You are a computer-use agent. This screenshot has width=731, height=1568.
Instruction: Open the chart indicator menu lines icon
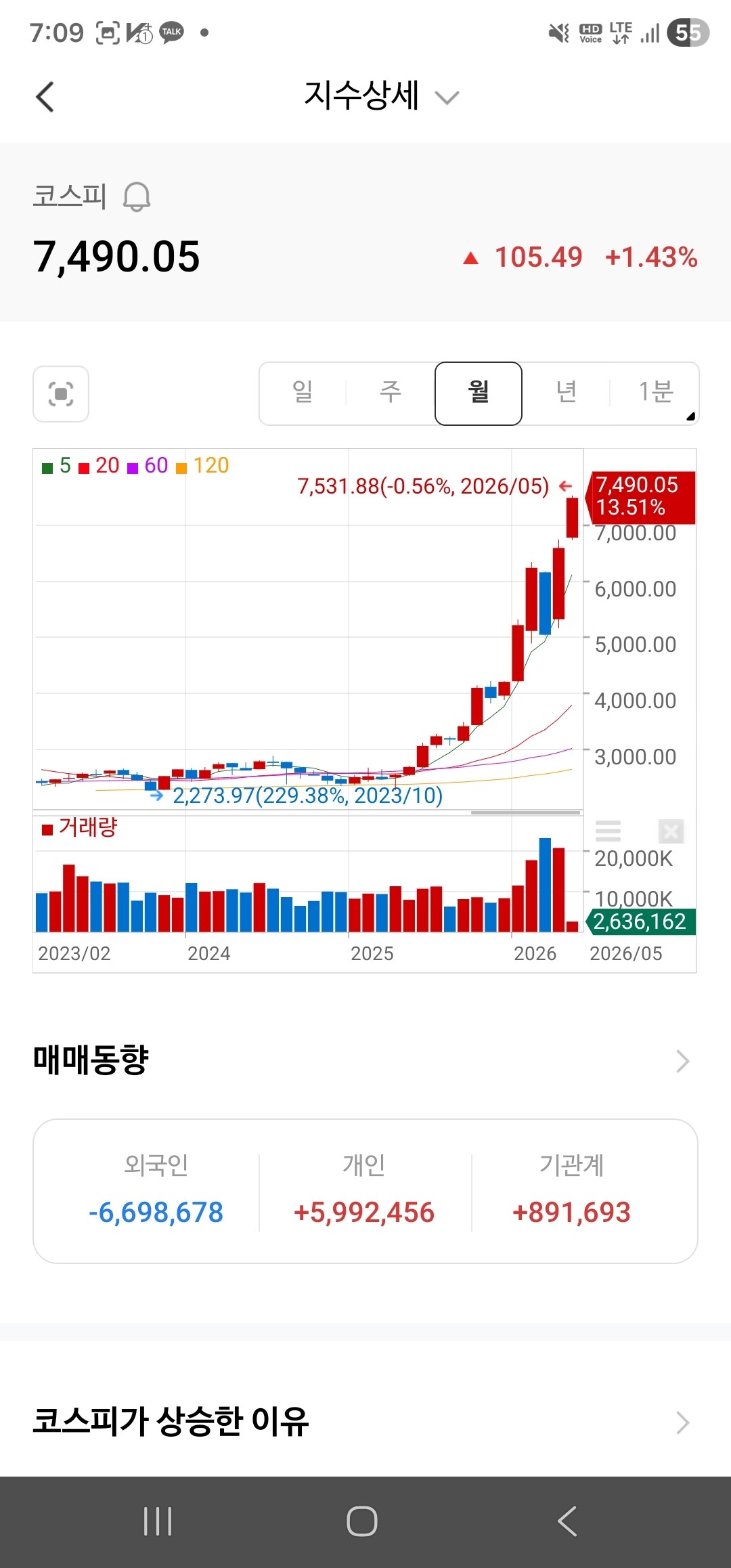pyautogui.click(x=608, y=831)
